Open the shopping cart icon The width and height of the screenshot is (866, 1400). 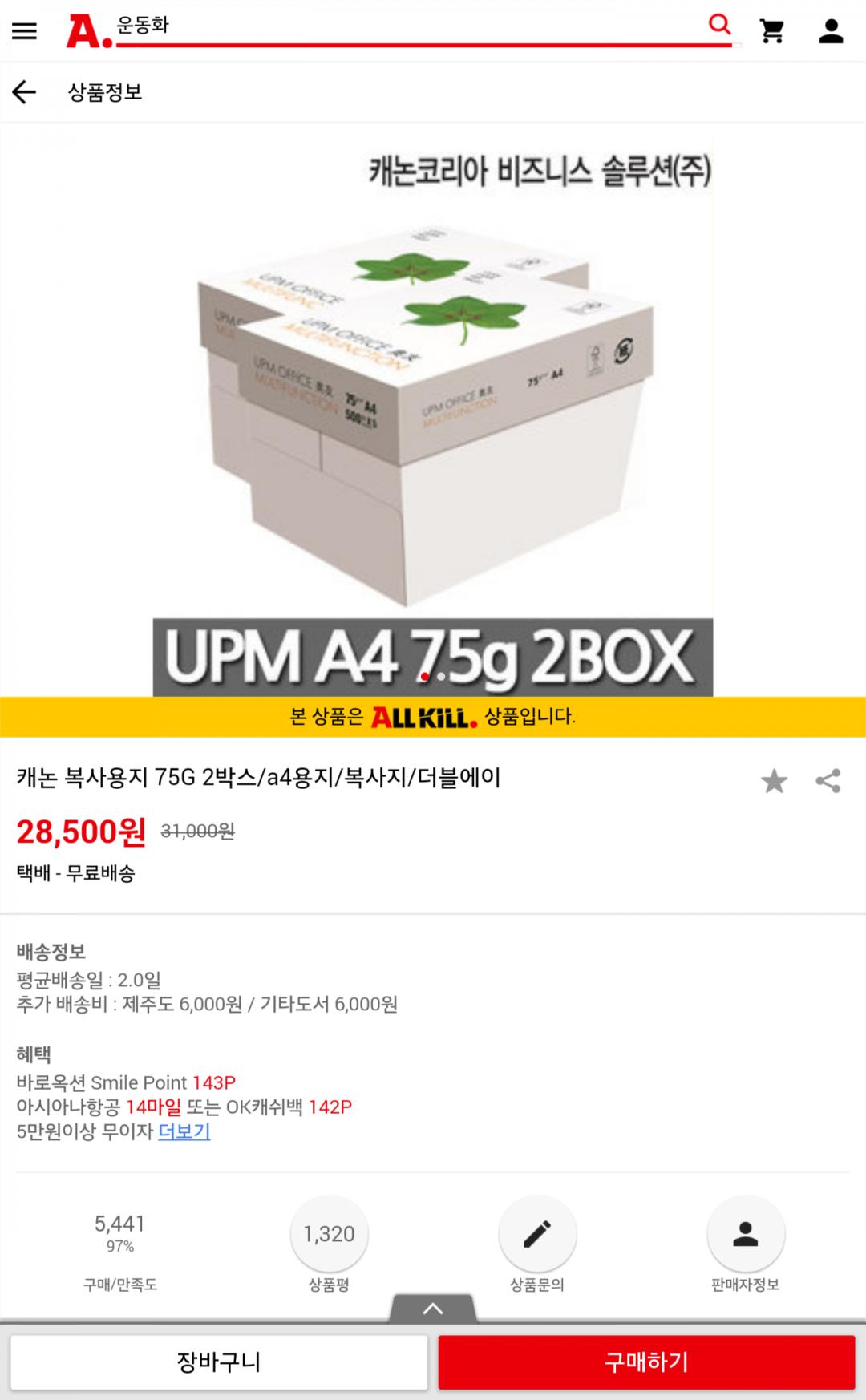tap(772, 31)
